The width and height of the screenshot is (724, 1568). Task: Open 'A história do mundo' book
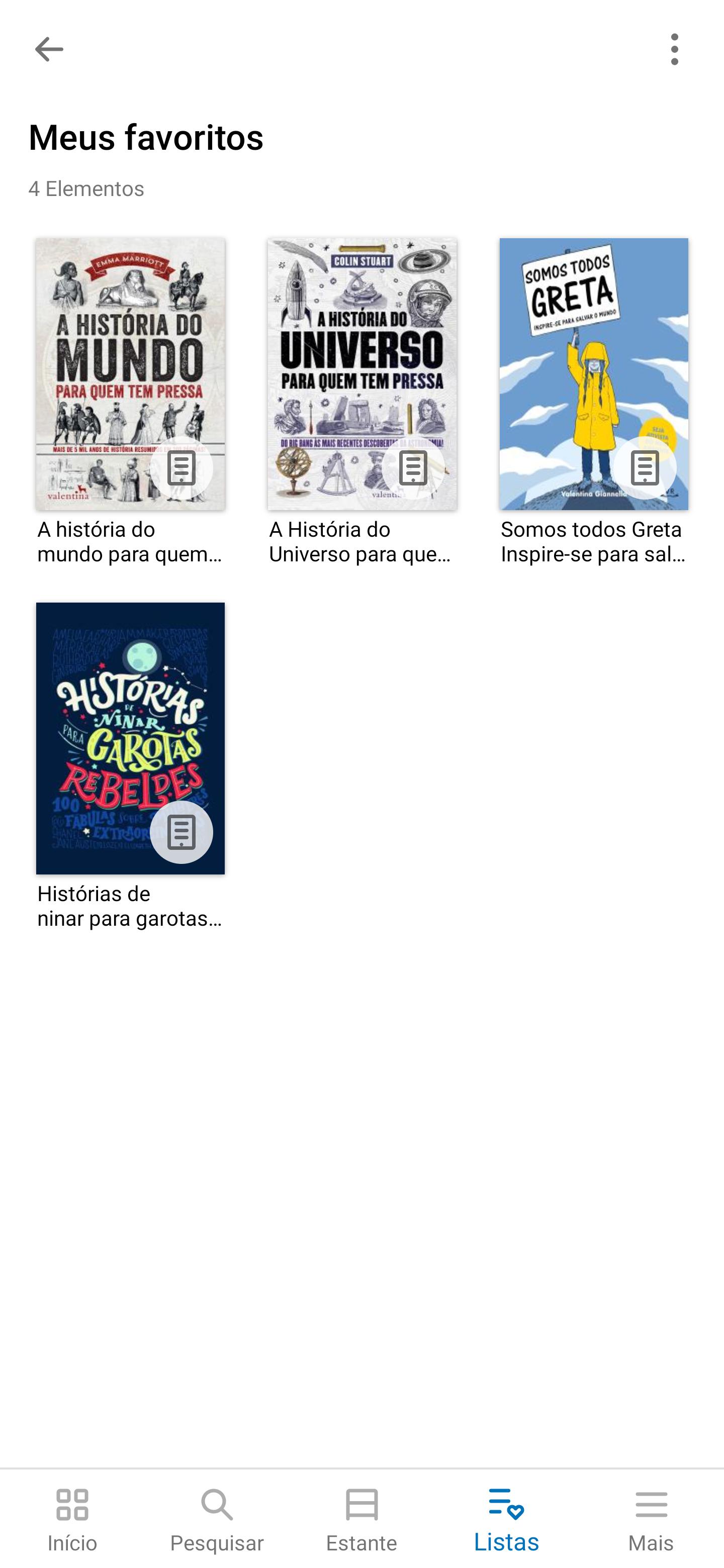click(x=130, y=374)
